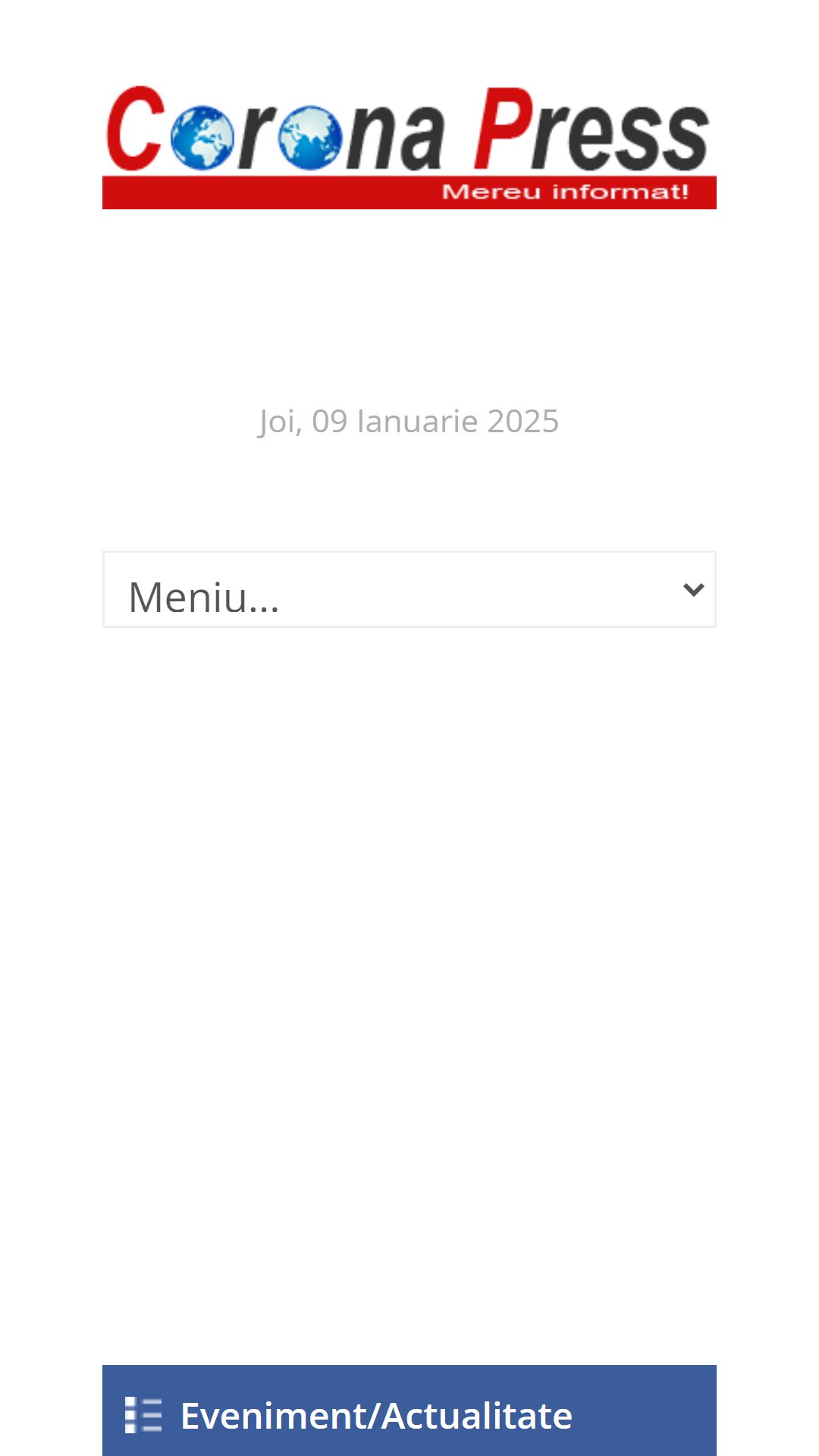Open the Corona Press logo homepage link
Viewport: 819px width, 1456px height.
[409, 146]
